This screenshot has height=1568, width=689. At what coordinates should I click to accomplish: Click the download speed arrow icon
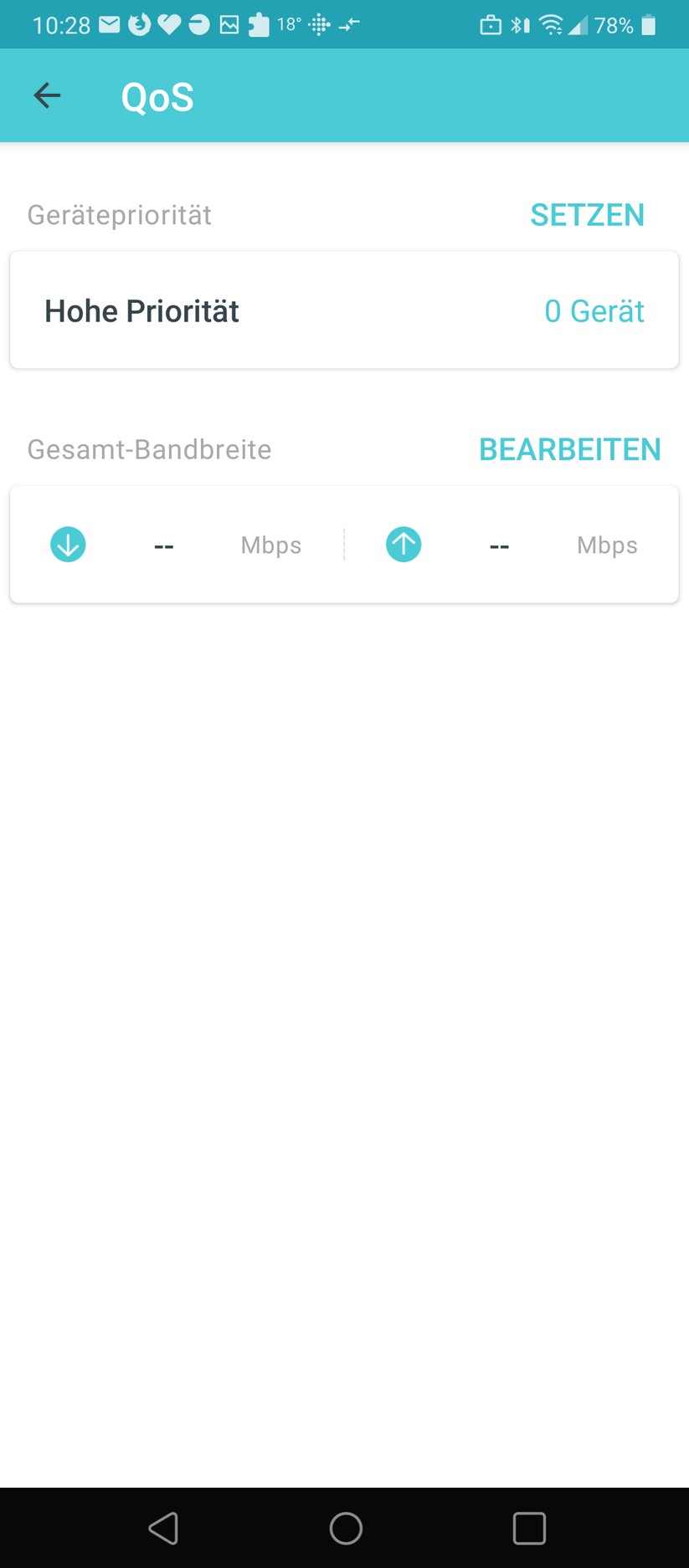click(68, 544)
